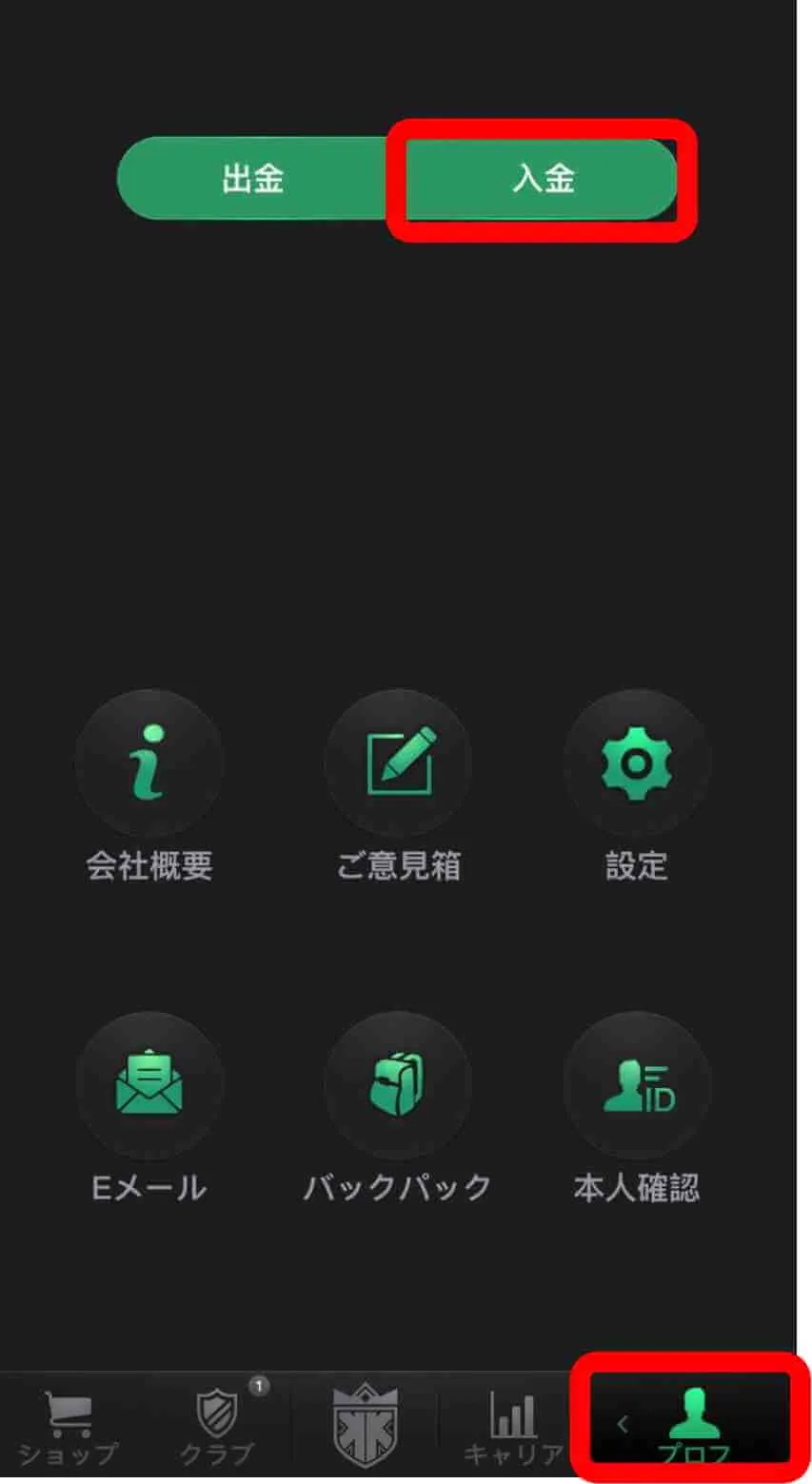Tap the 出金 withdrawal button

[253, 179]
